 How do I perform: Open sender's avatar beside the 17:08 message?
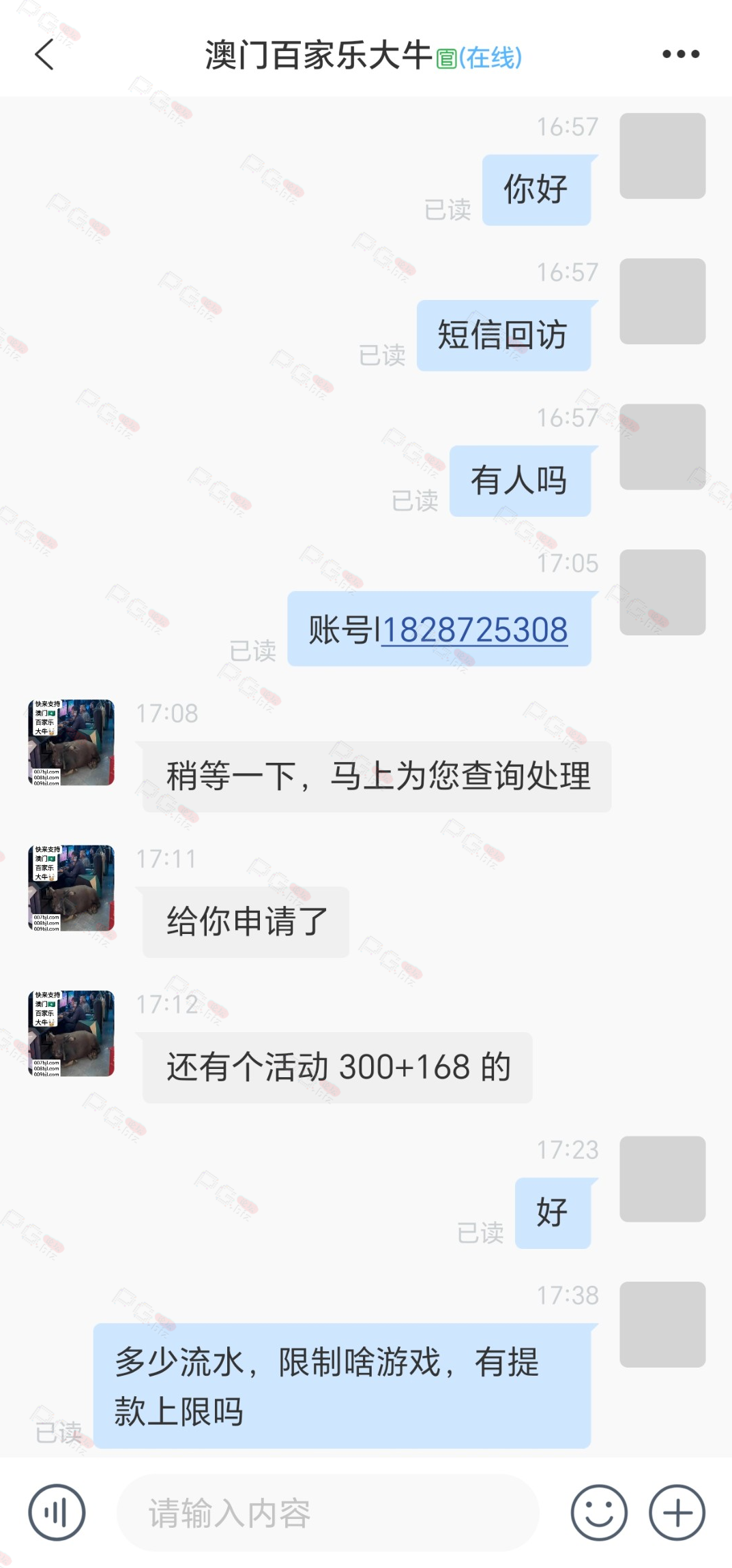click(71, 742)
